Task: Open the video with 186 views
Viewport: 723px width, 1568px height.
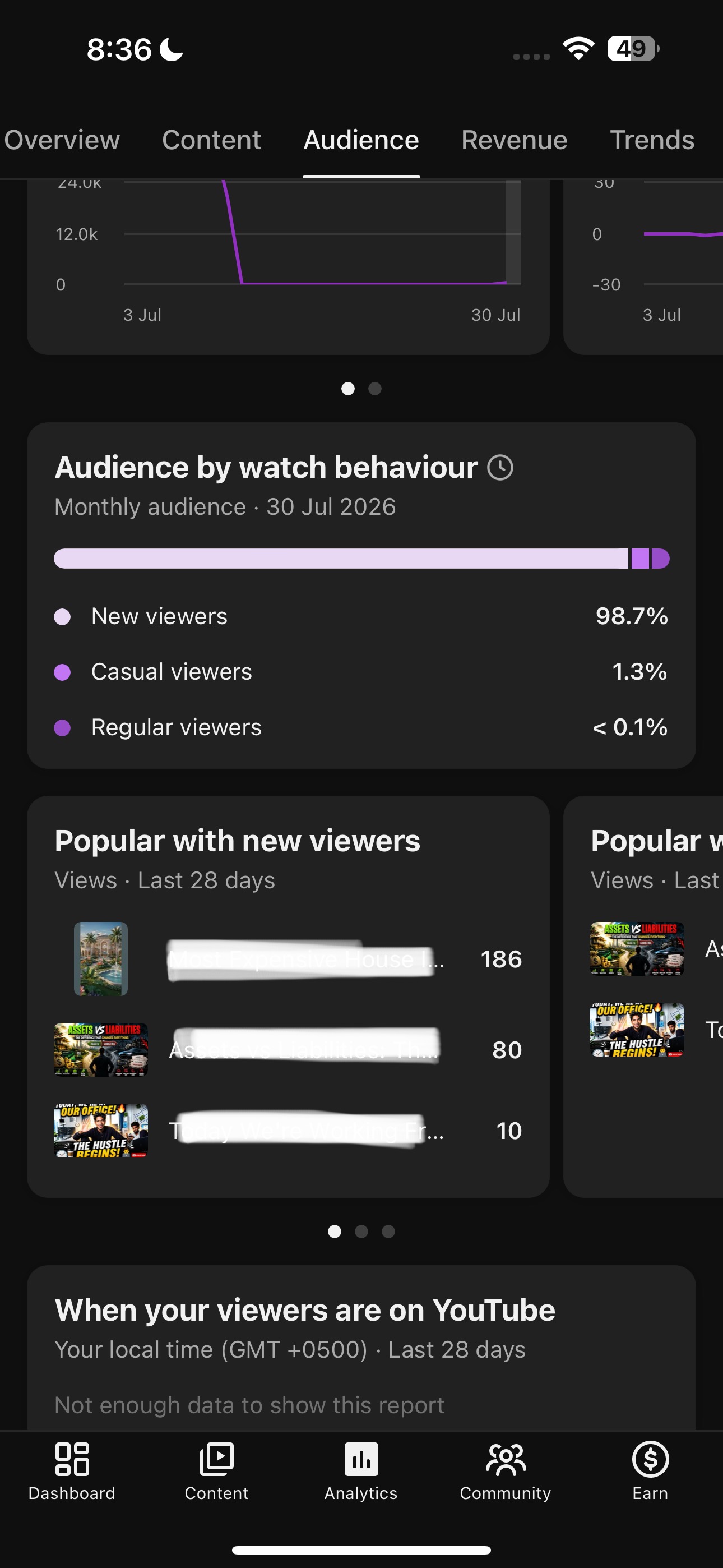Action: 288,959
